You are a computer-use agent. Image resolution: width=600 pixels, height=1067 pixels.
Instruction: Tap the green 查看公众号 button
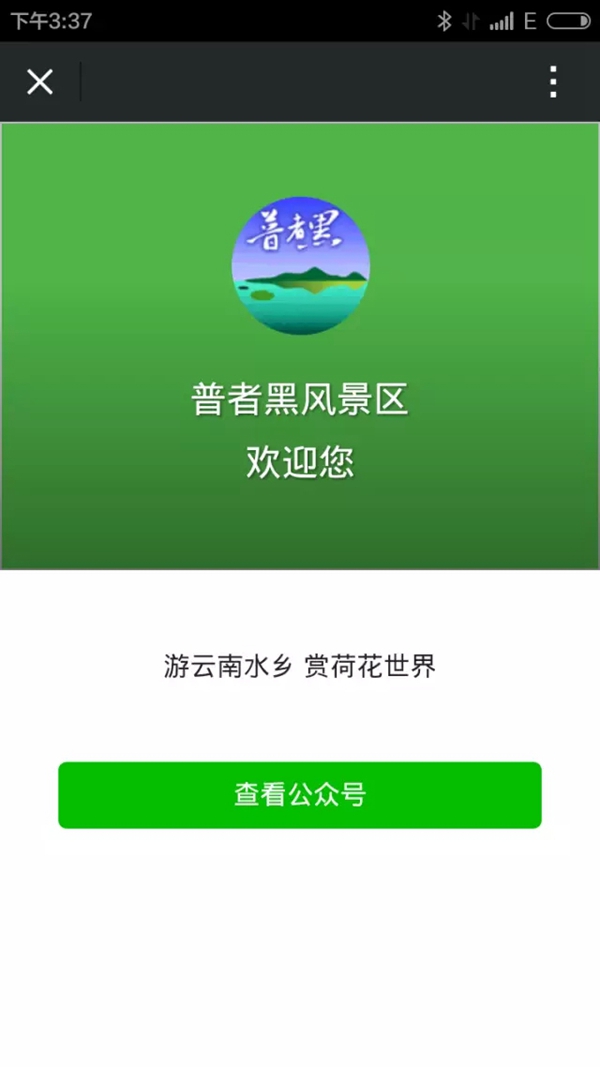[x=300, y=795]
